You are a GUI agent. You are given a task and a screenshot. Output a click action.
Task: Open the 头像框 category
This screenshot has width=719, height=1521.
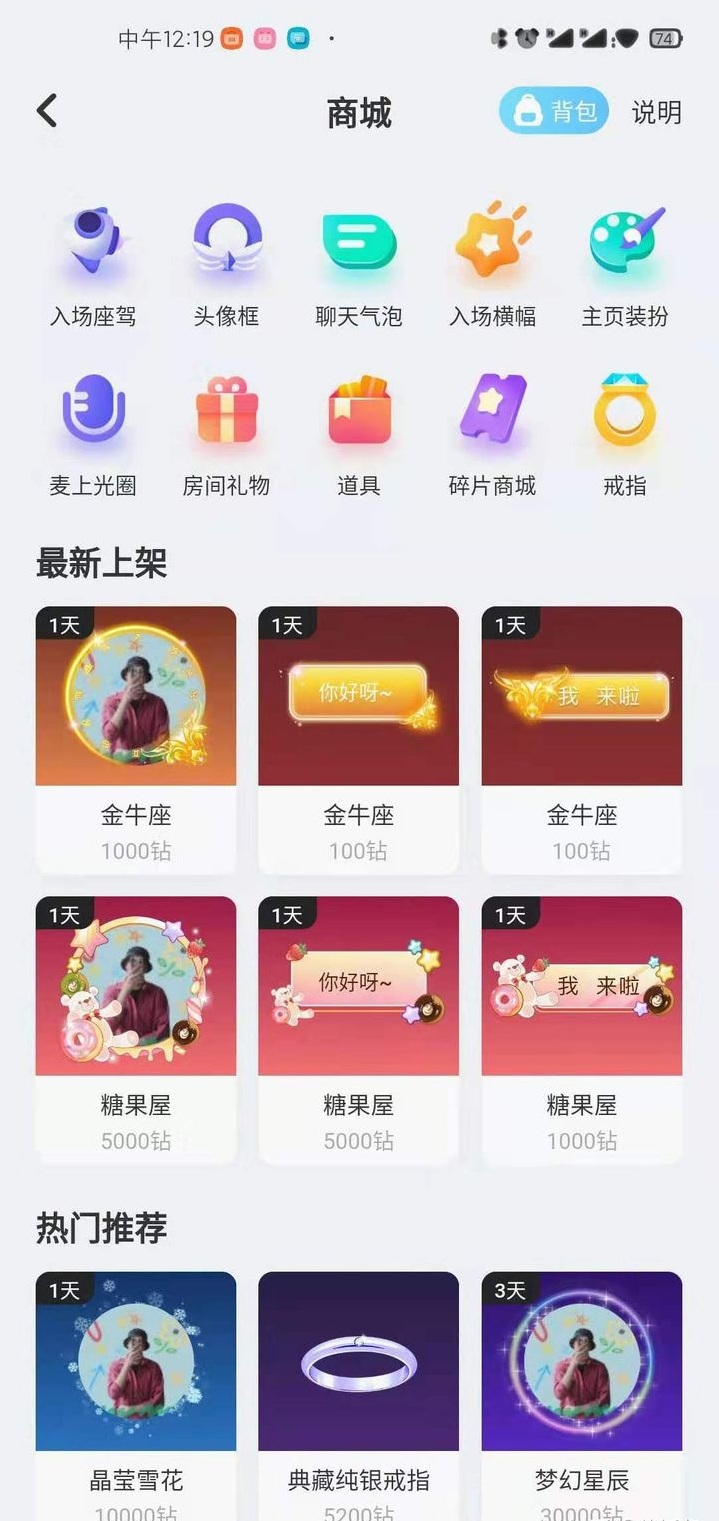[x=226, y=264]
